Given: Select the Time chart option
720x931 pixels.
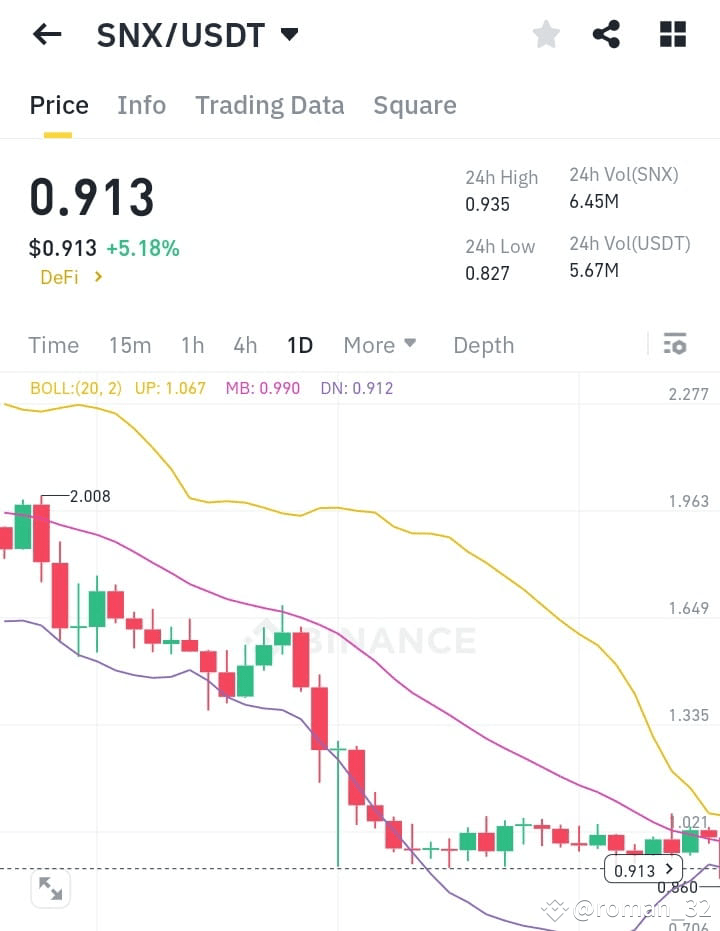Looking at the screenshot, I should pos(53,345).
